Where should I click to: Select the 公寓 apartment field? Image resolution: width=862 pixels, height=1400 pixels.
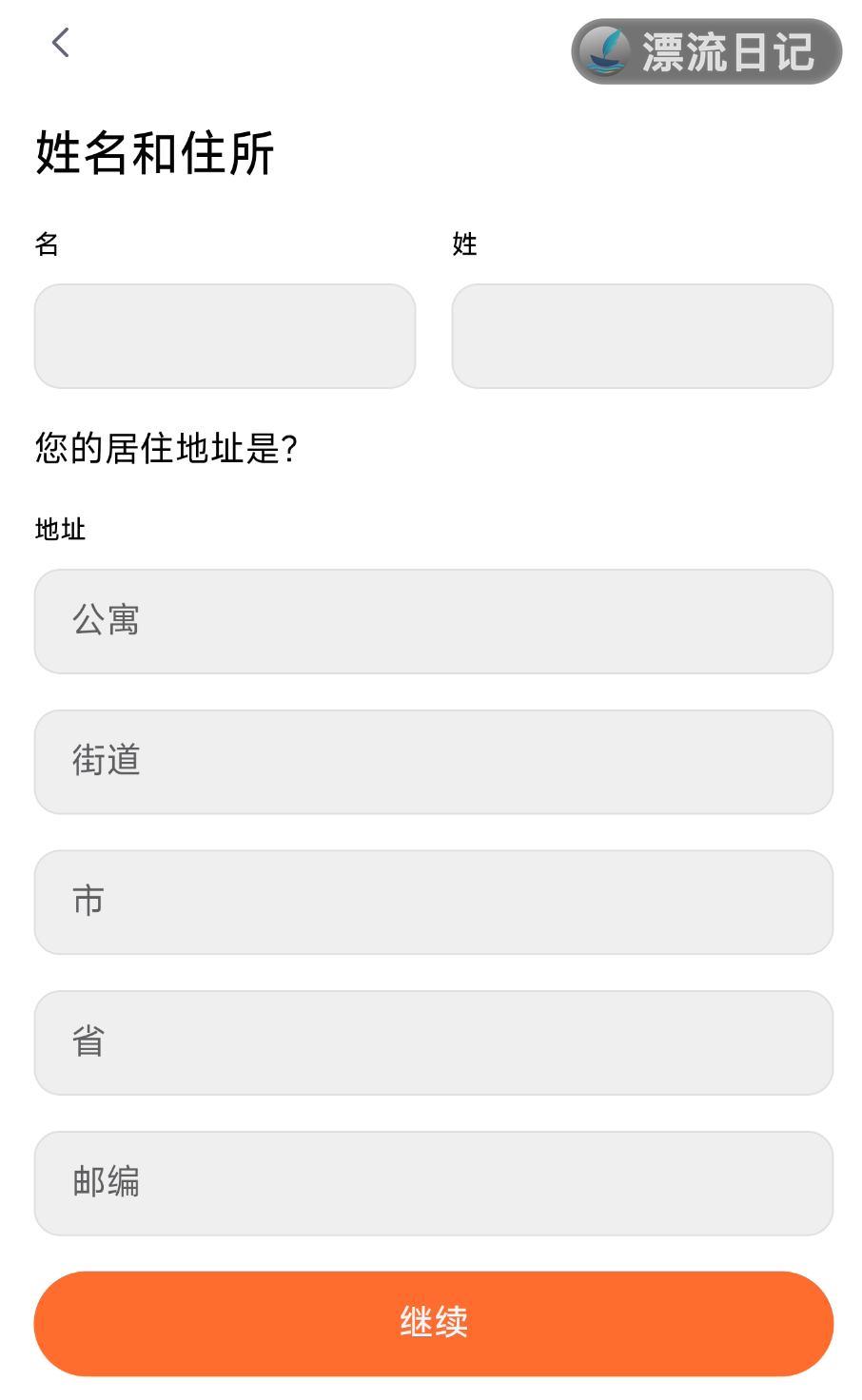click(434, 621)
